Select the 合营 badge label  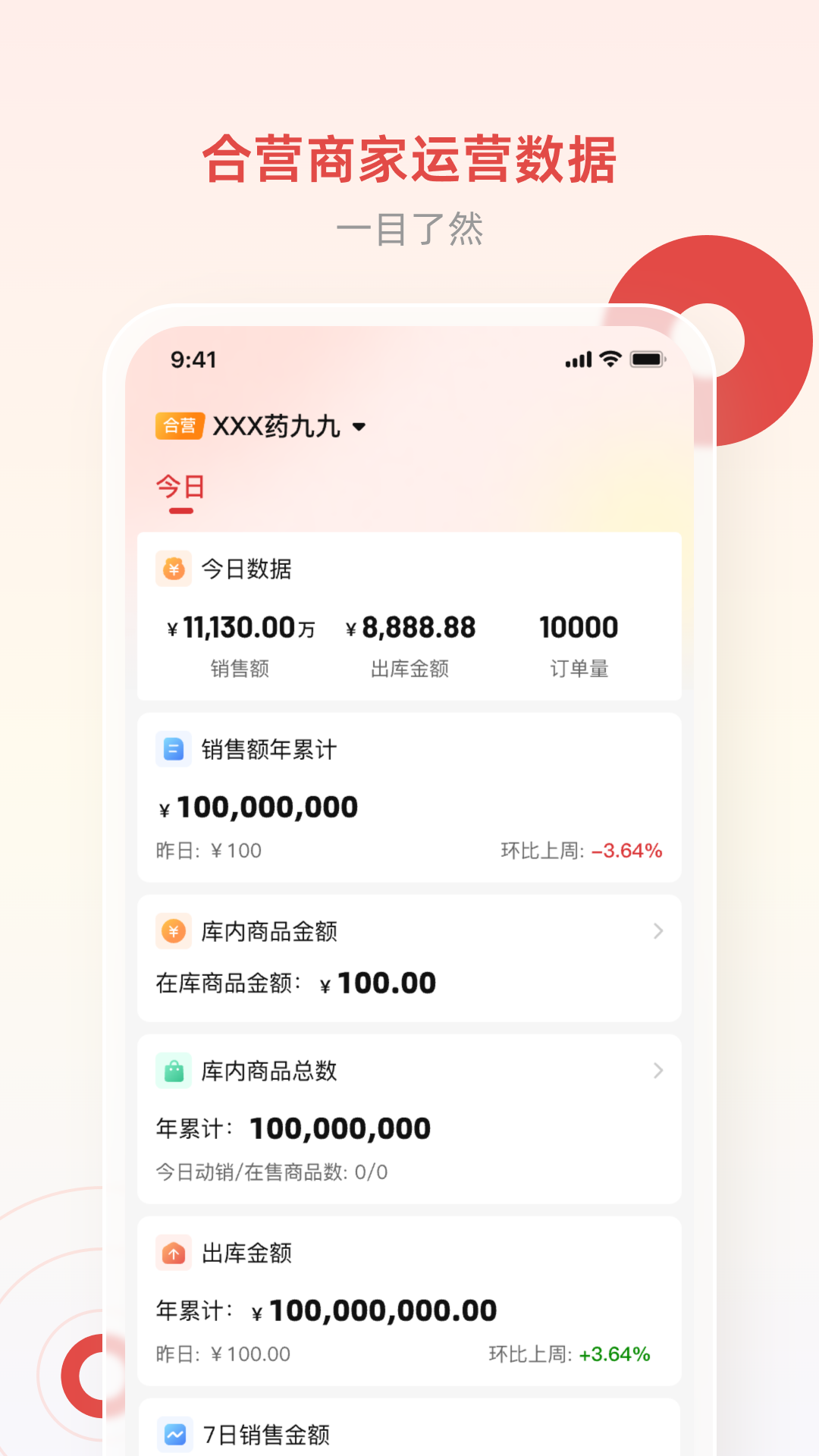tap(180, 425)
